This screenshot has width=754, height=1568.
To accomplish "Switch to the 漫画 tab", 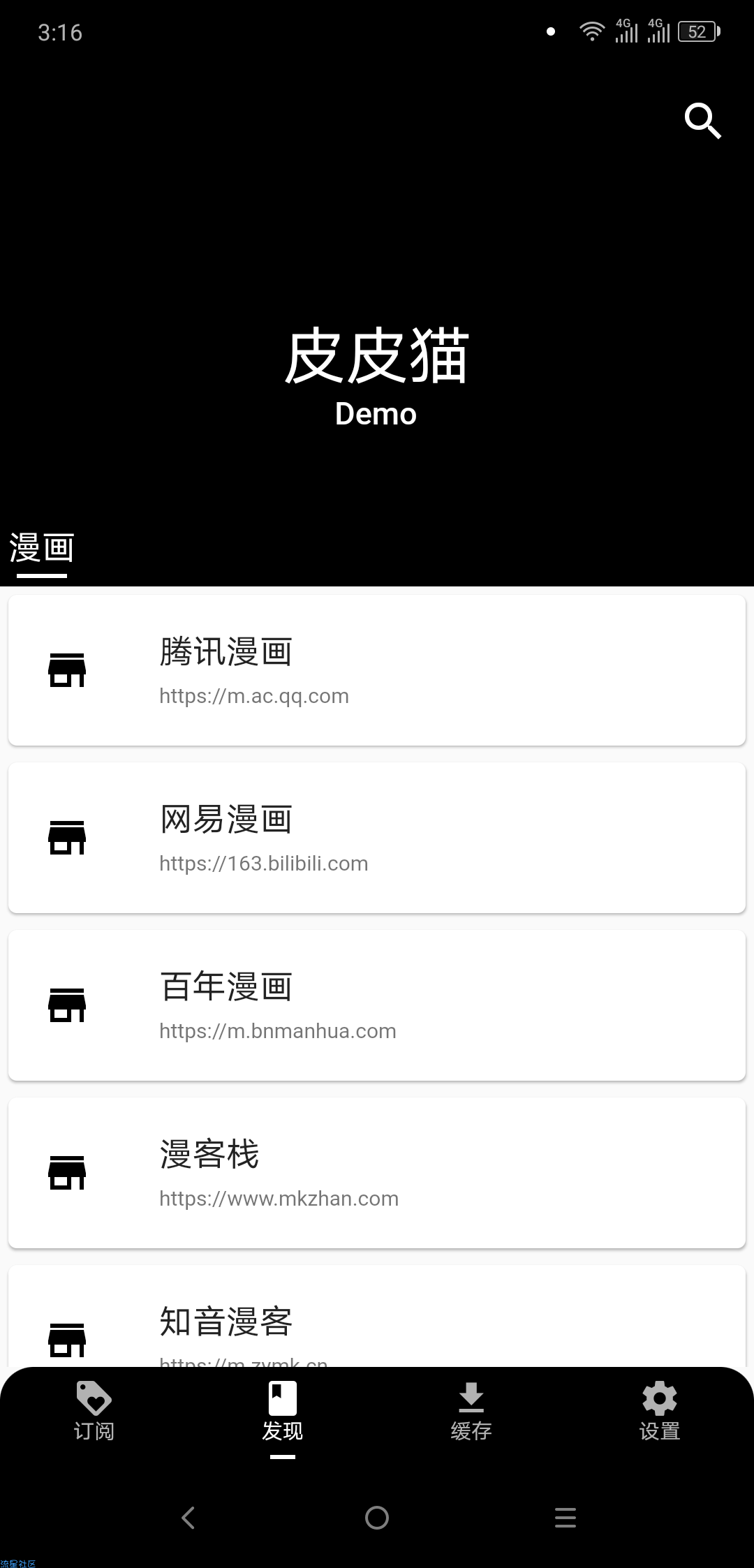I will coord(42,548).
